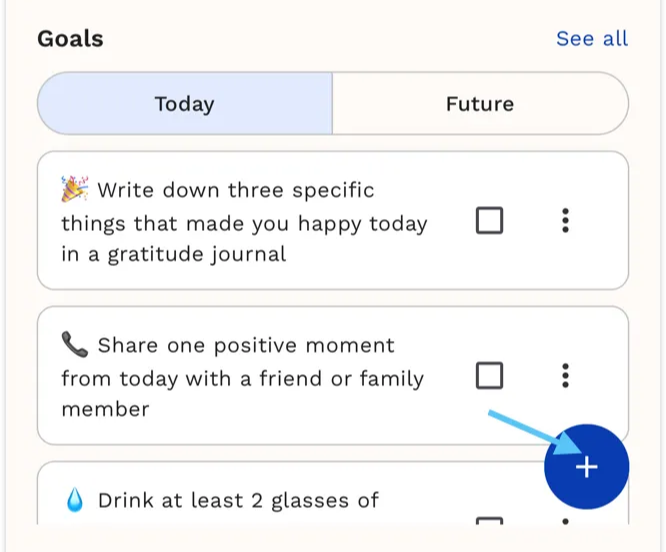This screenshot has width=666, height=552.
Task: Open options for share positive moment goal
Action: pyautogui.click(x=566, y=376)
